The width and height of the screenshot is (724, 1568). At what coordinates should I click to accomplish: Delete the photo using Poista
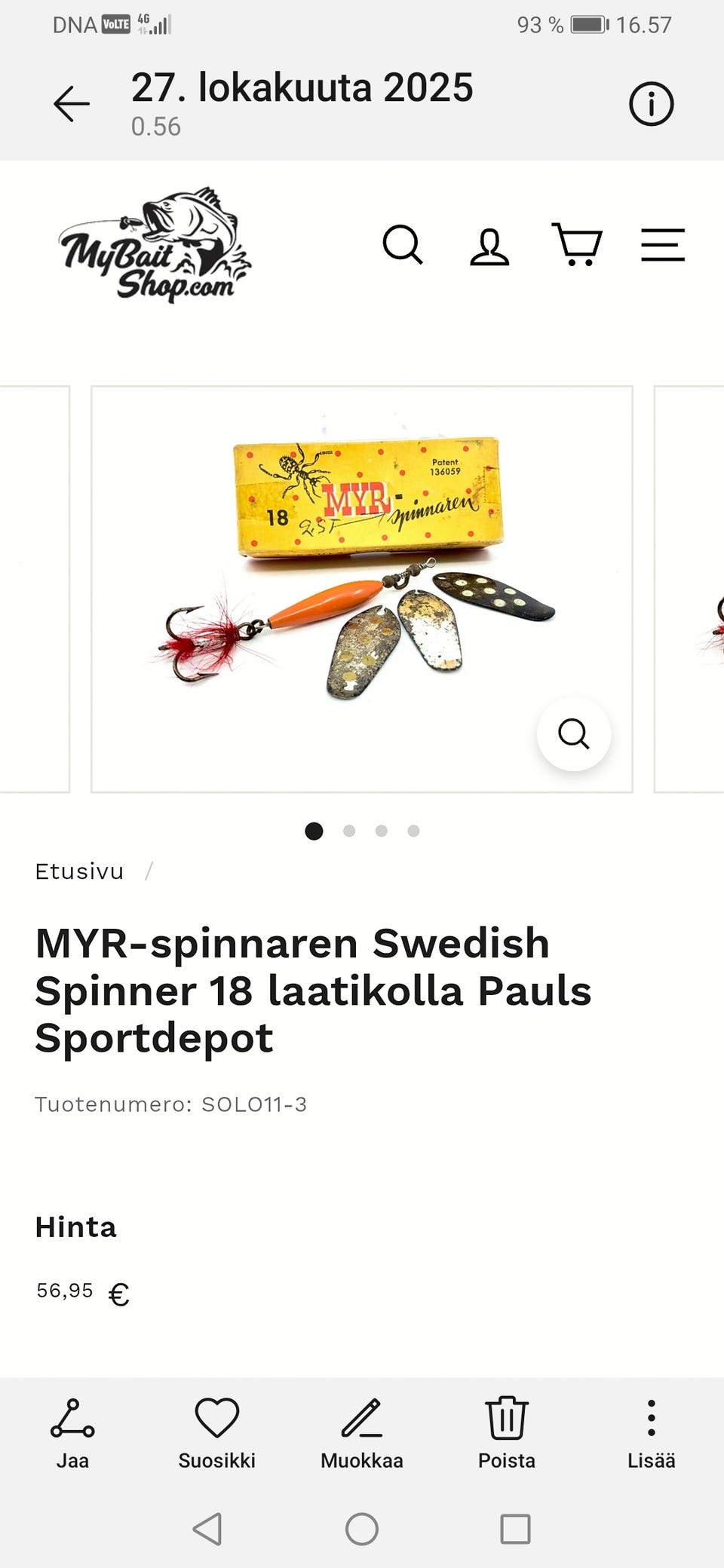pos(506,1433)
